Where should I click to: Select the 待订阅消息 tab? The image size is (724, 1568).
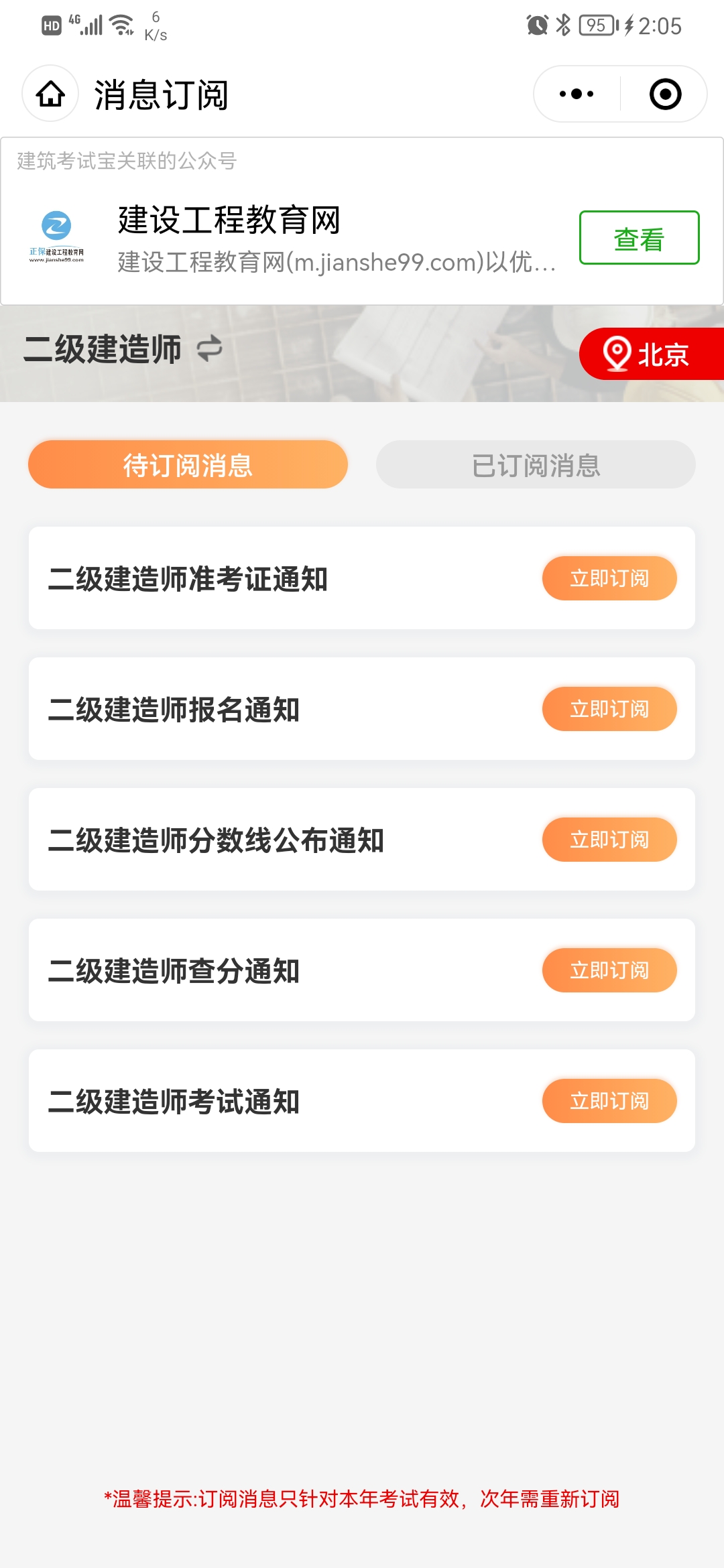tap(188, 464)
